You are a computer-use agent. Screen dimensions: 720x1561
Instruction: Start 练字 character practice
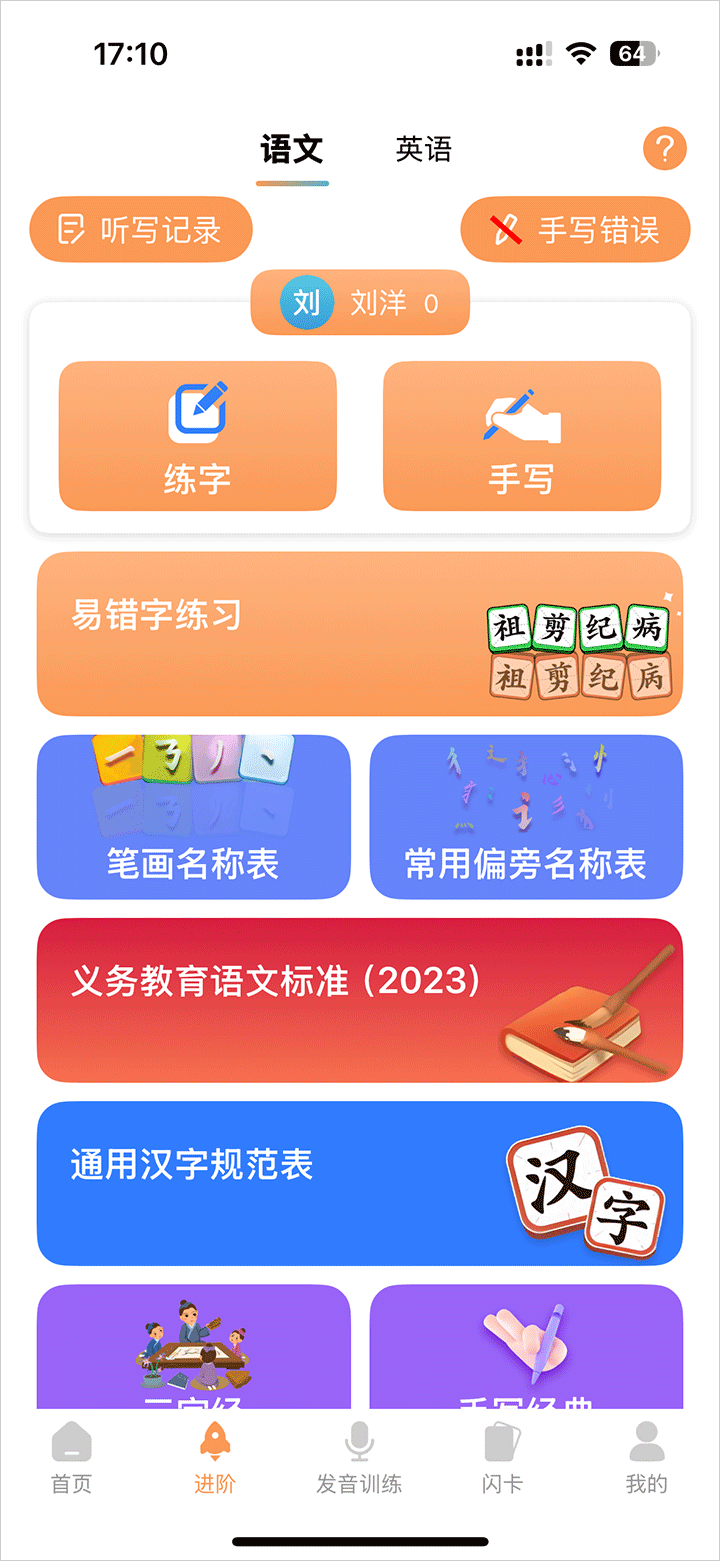point(197,436)
